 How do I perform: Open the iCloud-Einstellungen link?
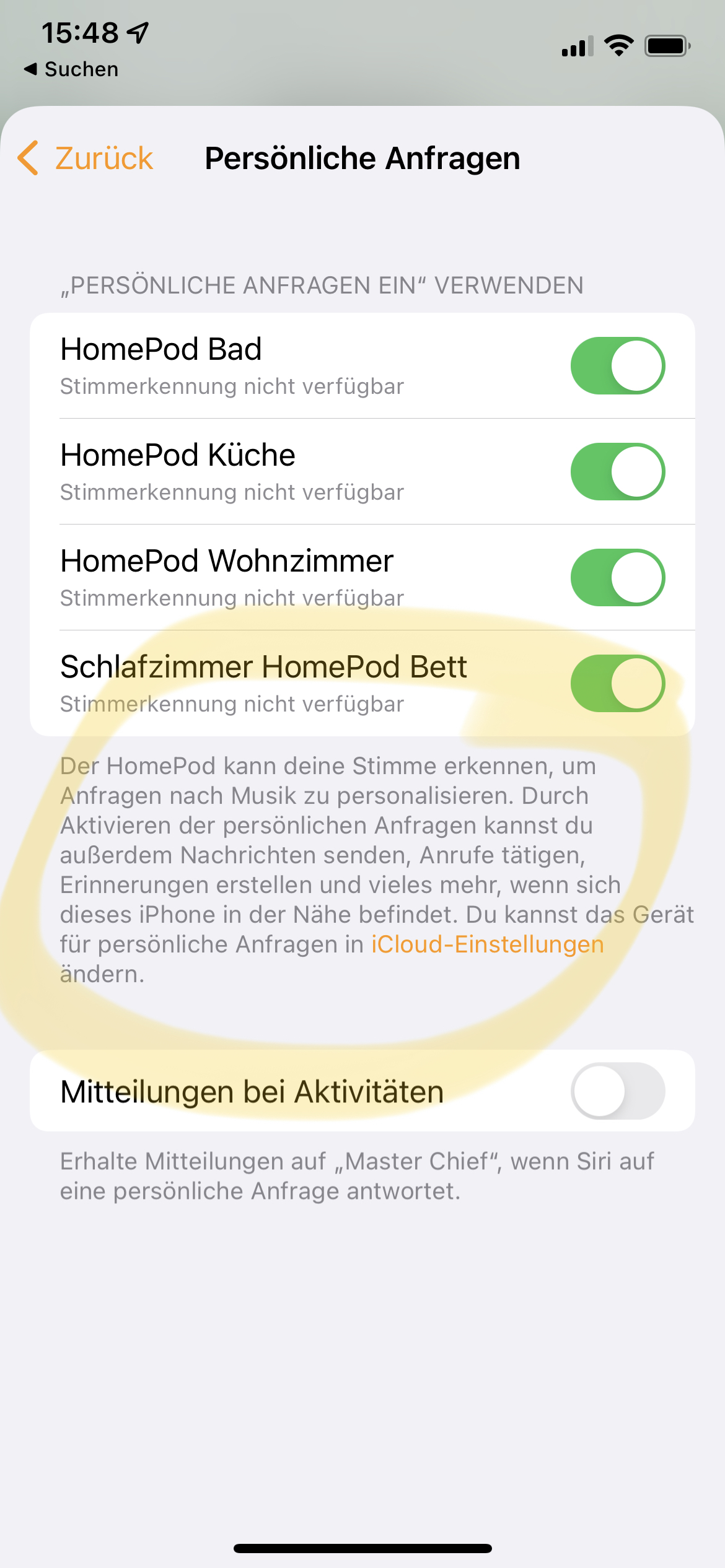(x=487, y=944)
